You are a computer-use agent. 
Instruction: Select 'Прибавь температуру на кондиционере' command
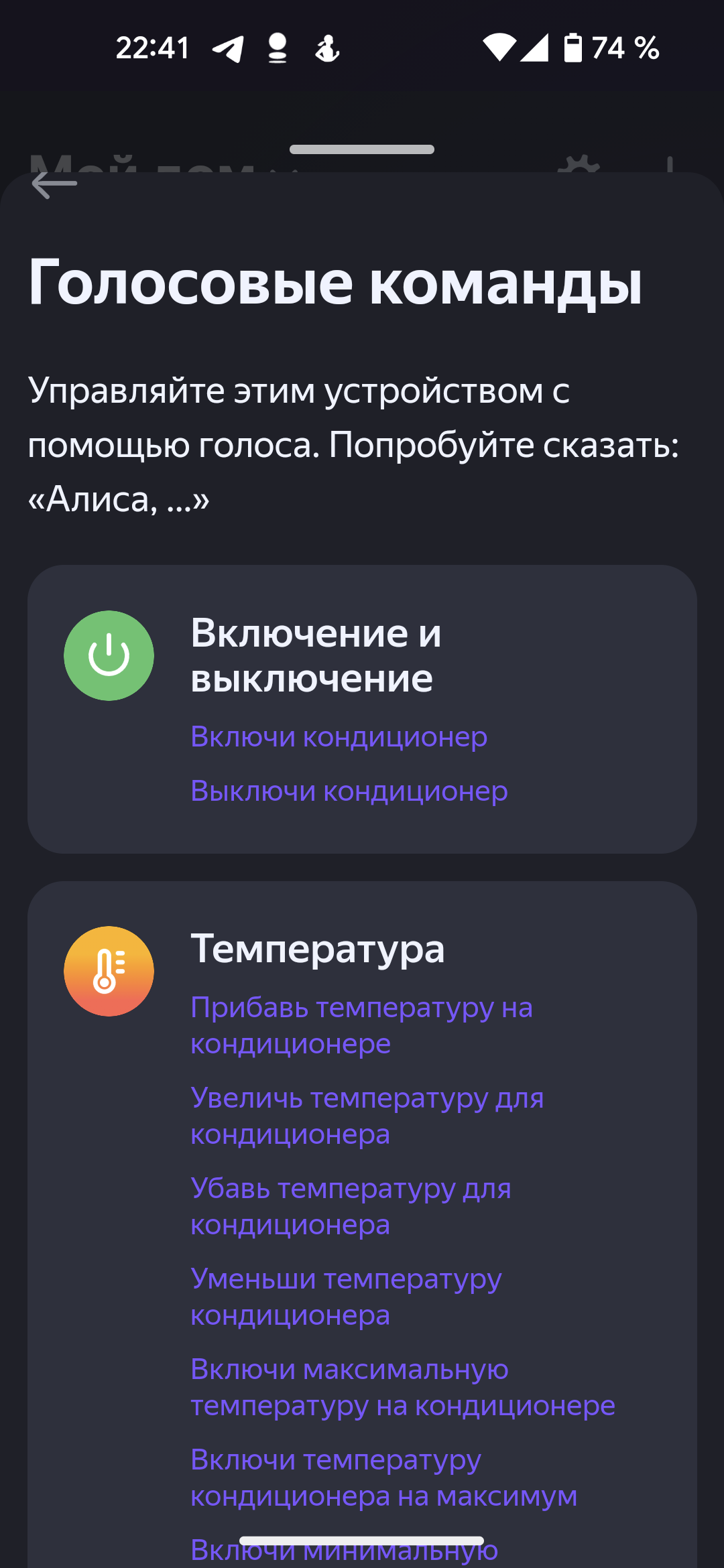coord(361,1025)
